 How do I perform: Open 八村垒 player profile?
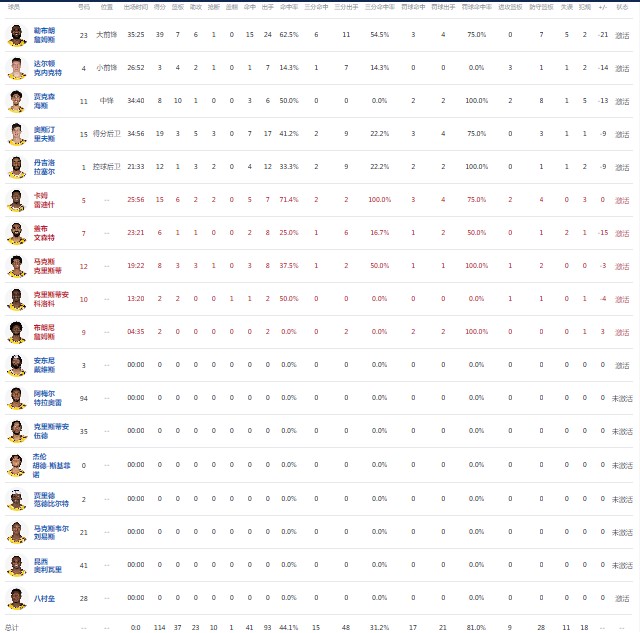[43, 598]
